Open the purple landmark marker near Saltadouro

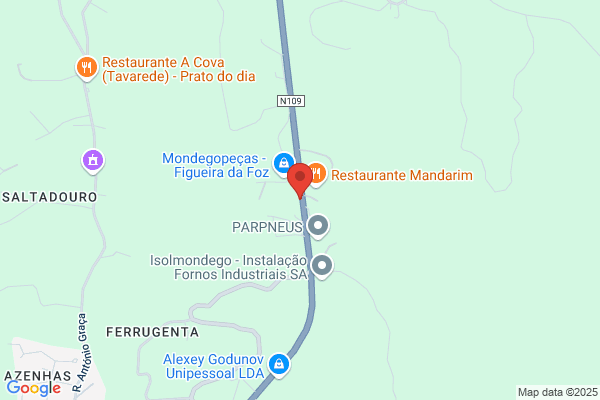click(92, 159)
